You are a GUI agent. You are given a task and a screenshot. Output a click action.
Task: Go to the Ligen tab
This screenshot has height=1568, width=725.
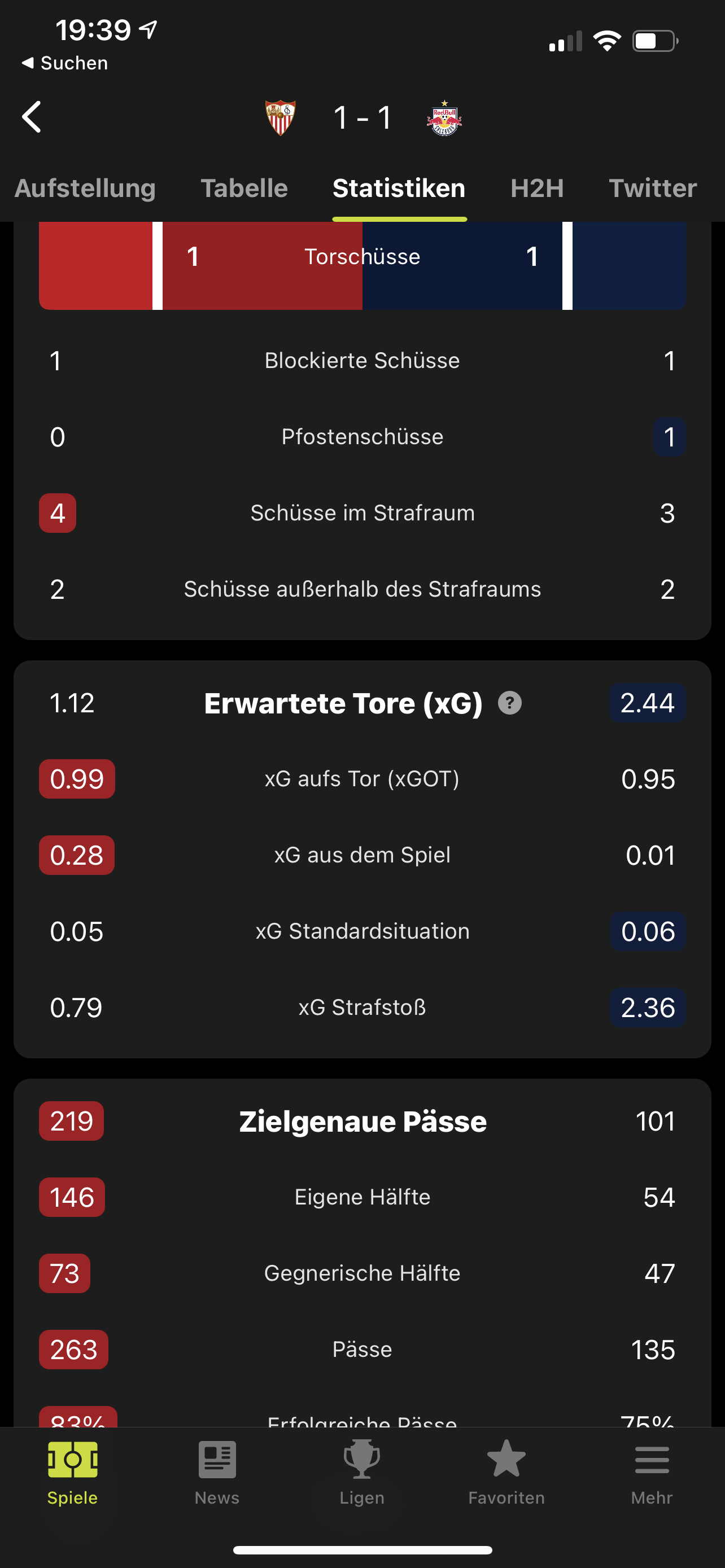click(x=362, y=1471)
